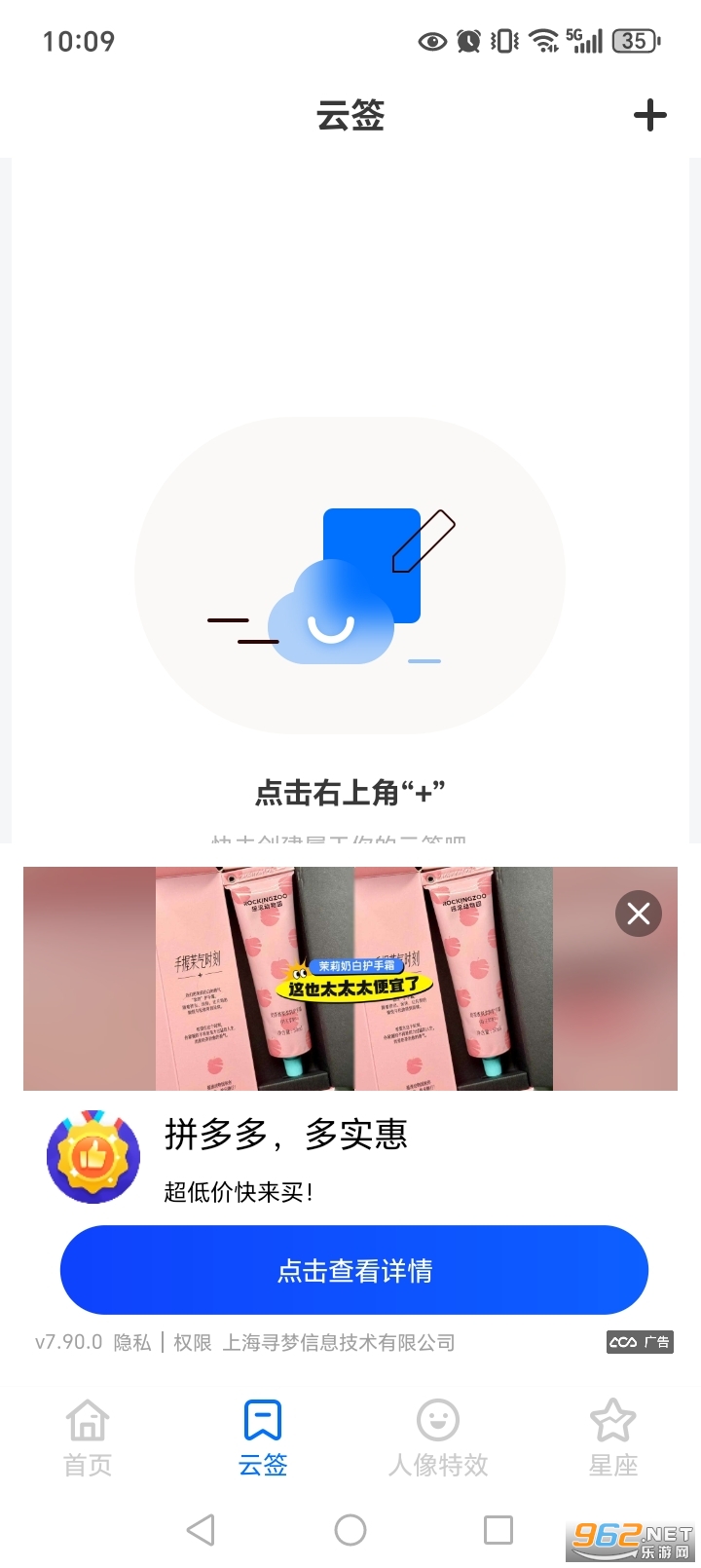Tap the back triangle navigation button
The image size is (701, 1568).
click(201, 1529)
